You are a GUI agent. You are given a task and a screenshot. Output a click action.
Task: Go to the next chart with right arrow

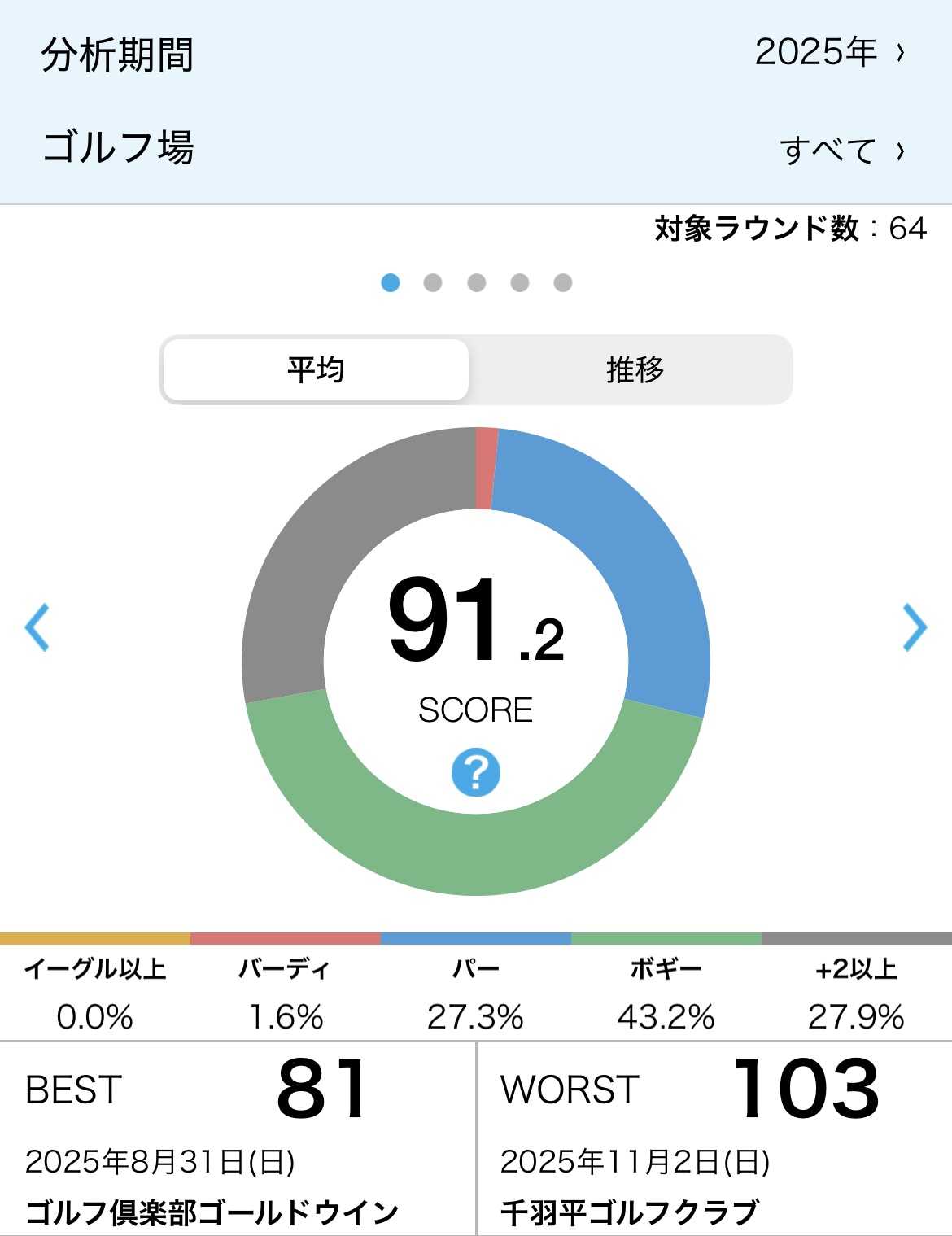915,627
